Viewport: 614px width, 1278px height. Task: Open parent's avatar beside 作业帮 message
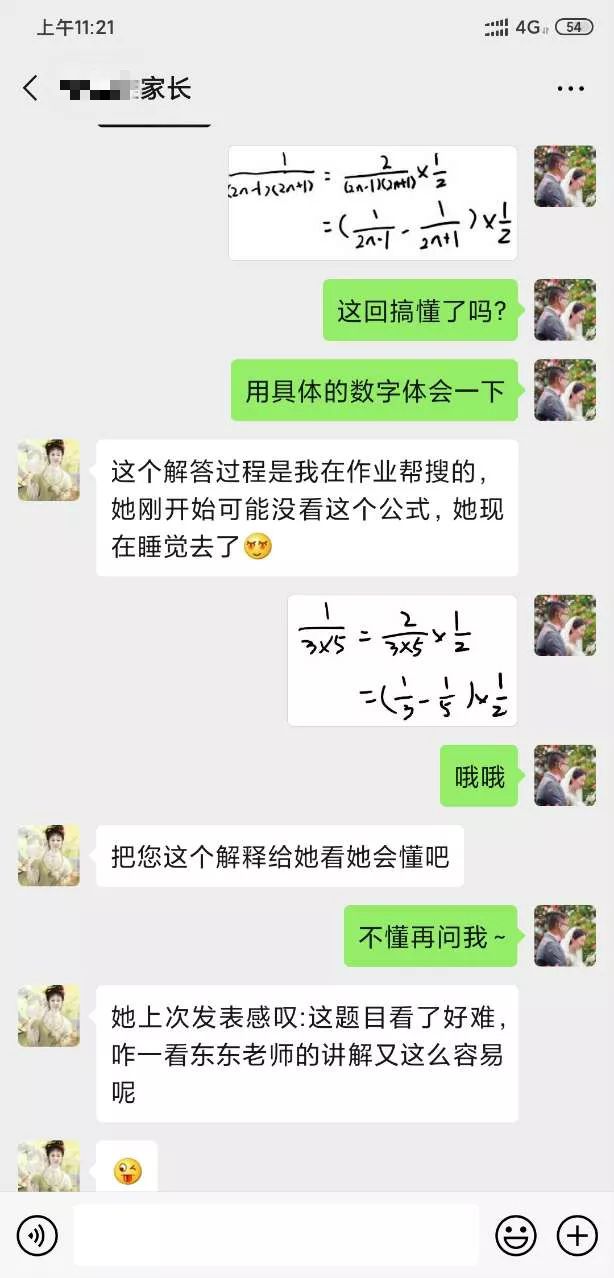48,470
